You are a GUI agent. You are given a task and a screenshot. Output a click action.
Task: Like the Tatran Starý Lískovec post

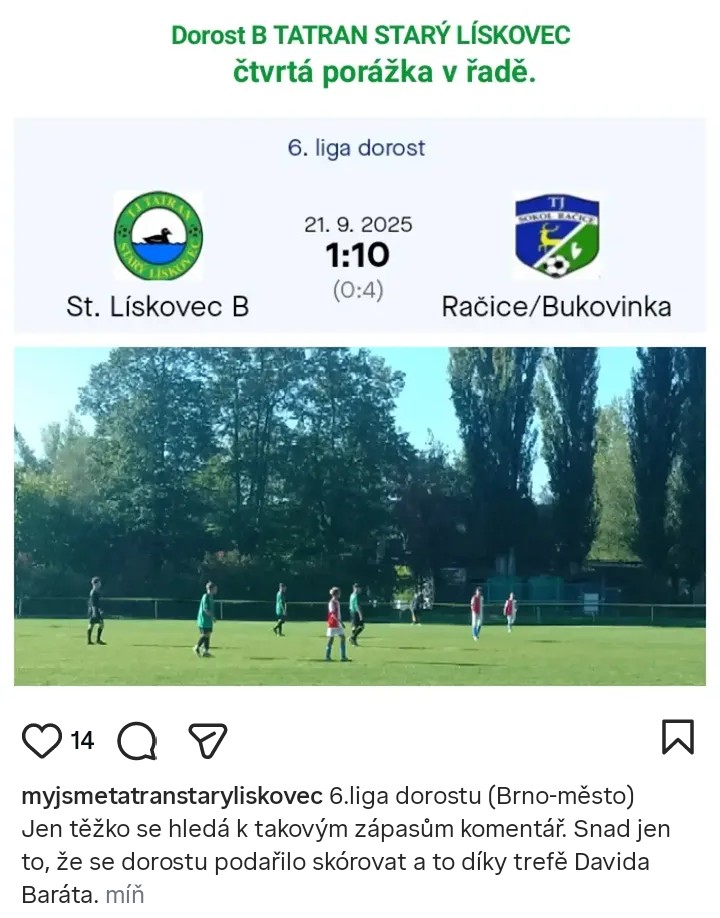tap(42, 740)
